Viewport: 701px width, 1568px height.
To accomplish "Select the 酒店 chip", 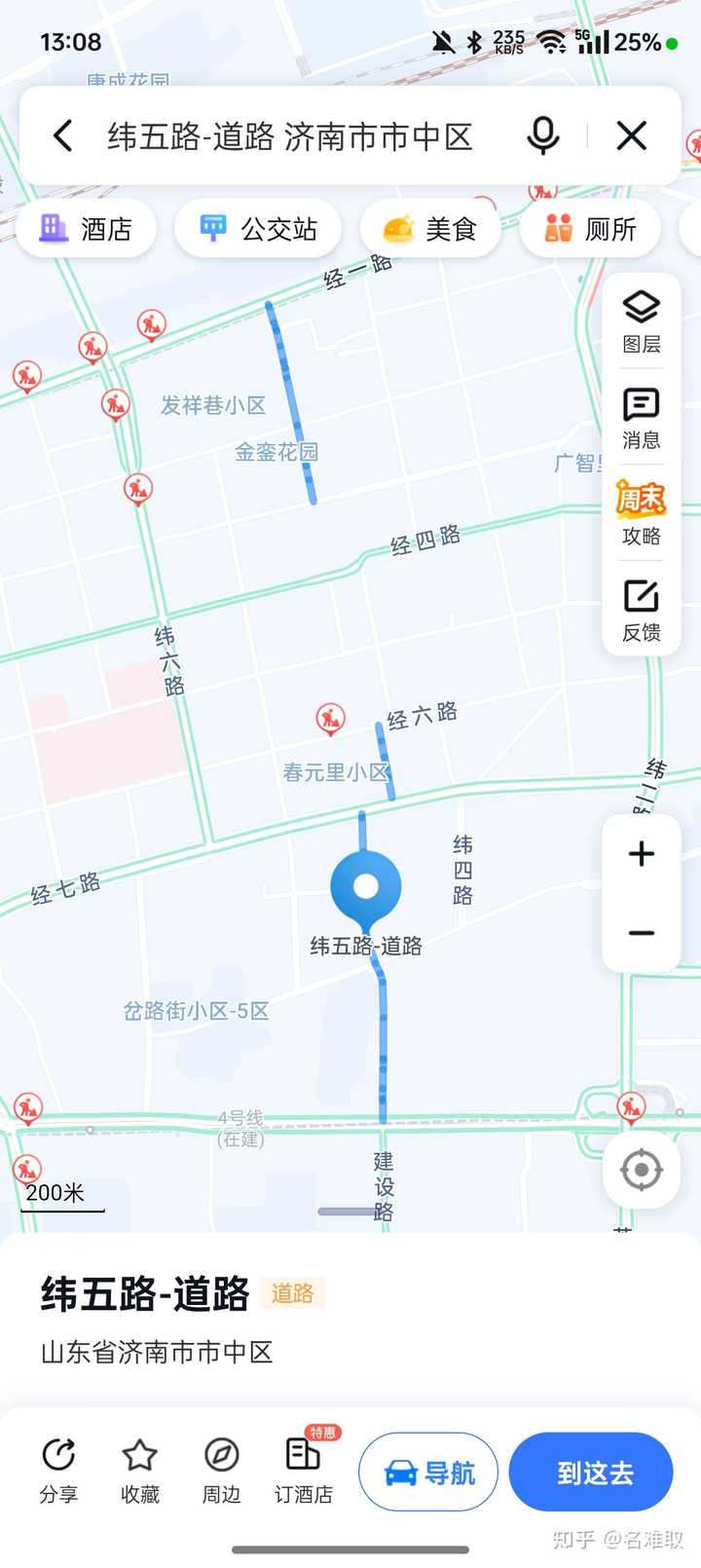I will 87,229.
